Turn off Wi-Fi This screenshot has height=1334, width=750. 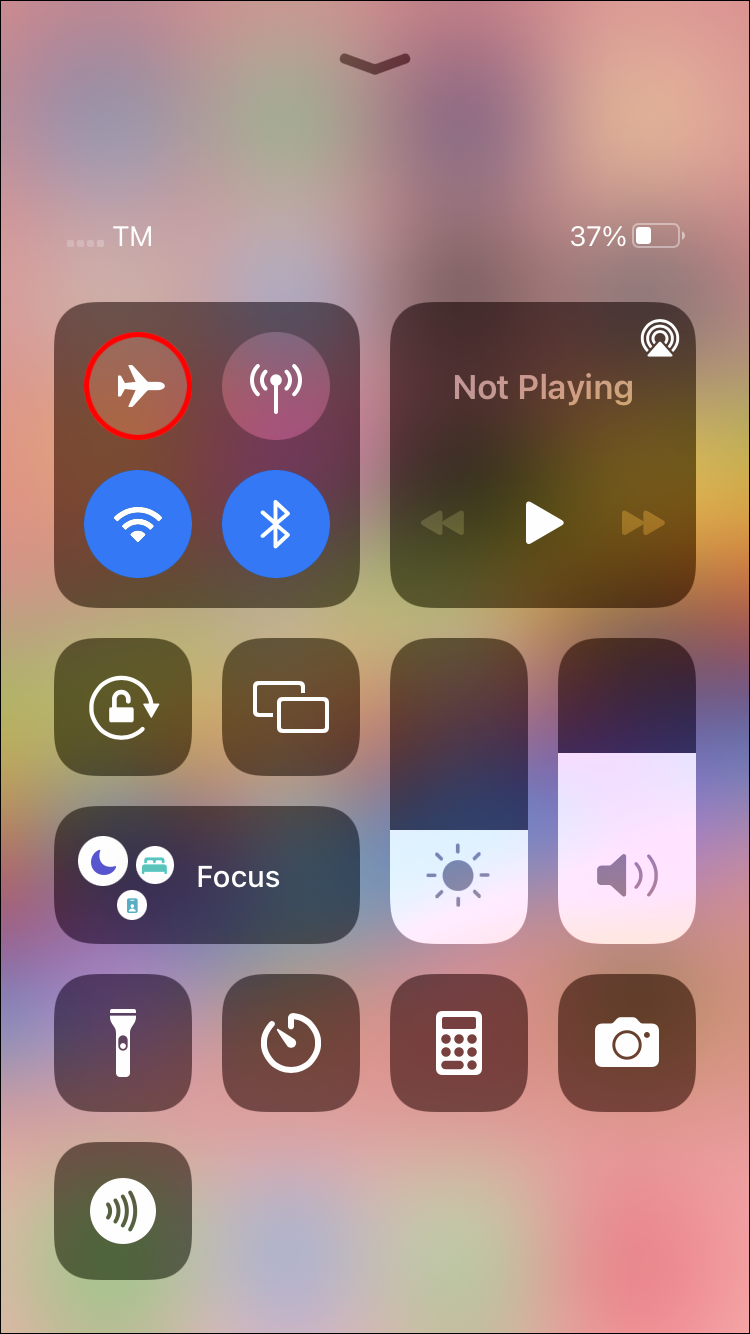point(138,523)
